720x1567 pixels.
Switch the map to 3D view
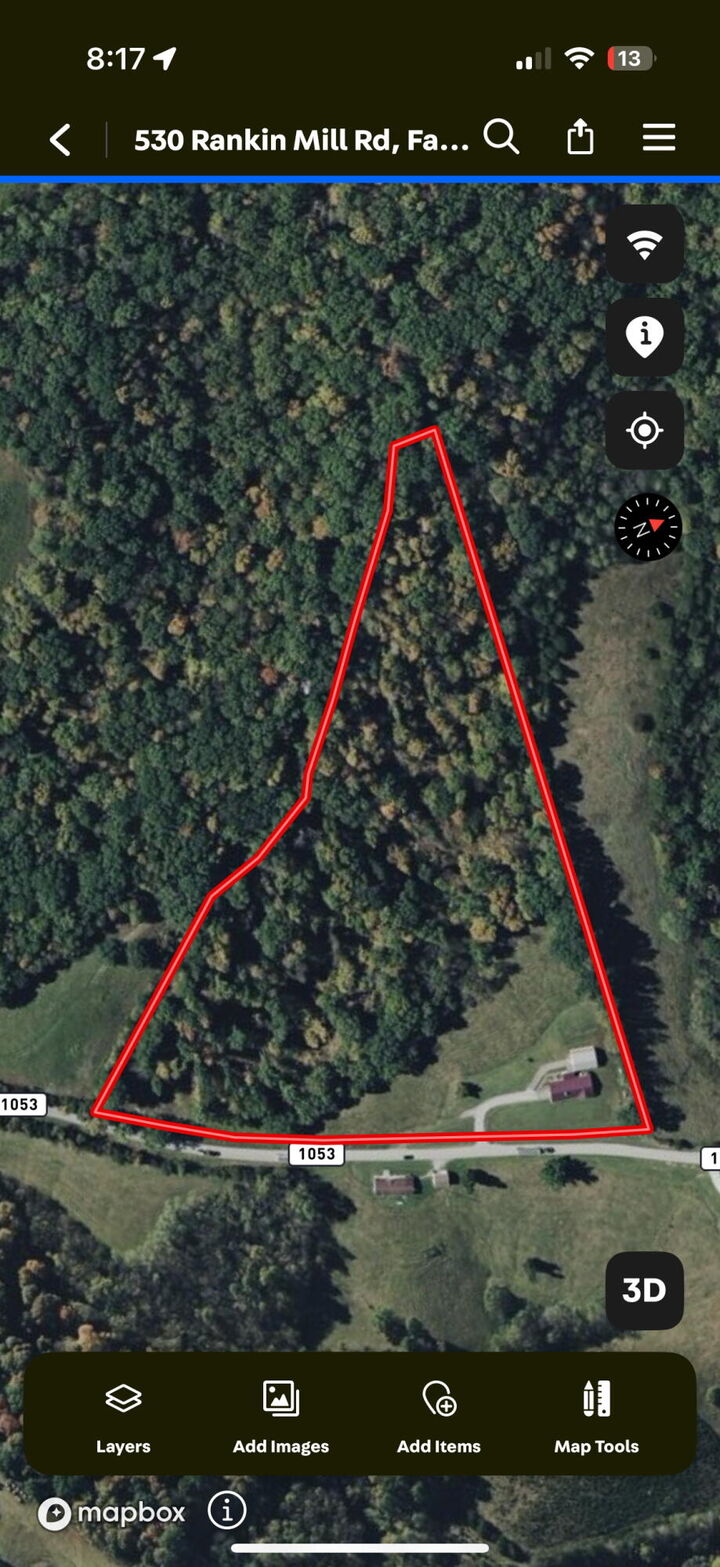tap(645, 1290)
